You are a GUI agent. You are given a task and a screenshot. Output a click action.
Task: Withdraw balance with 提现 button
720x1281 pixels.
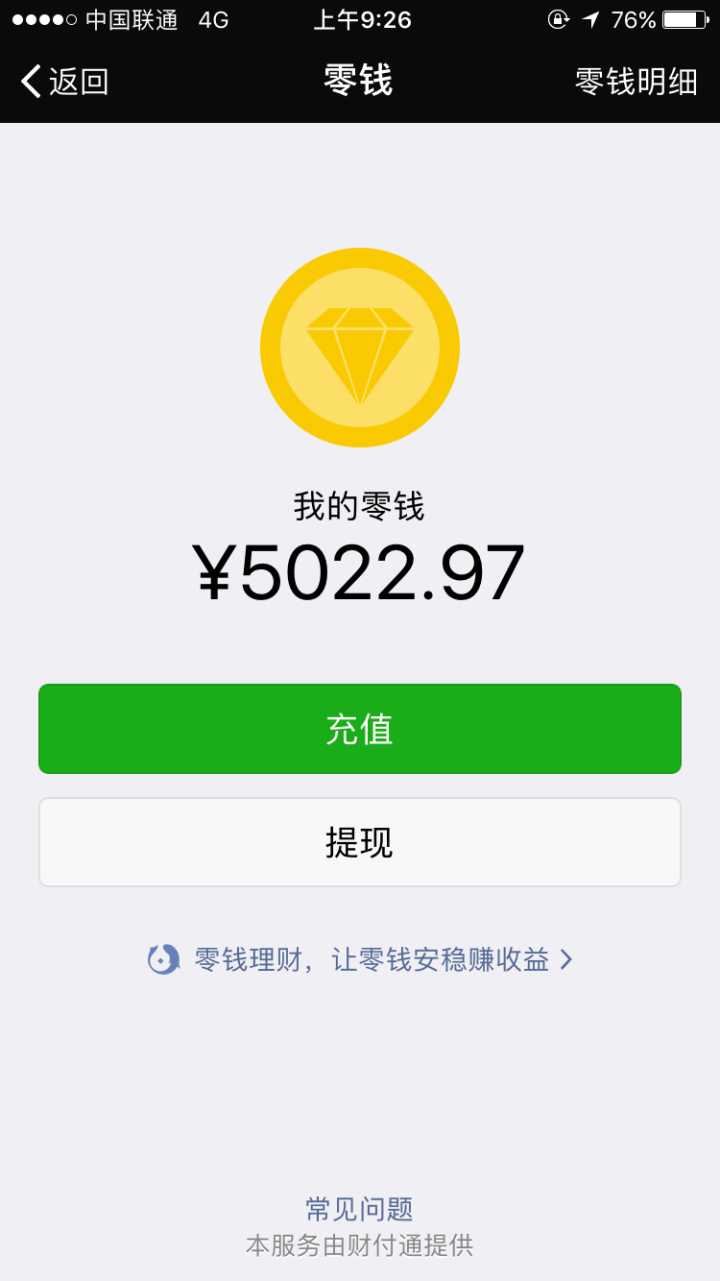tap(360, 842)
